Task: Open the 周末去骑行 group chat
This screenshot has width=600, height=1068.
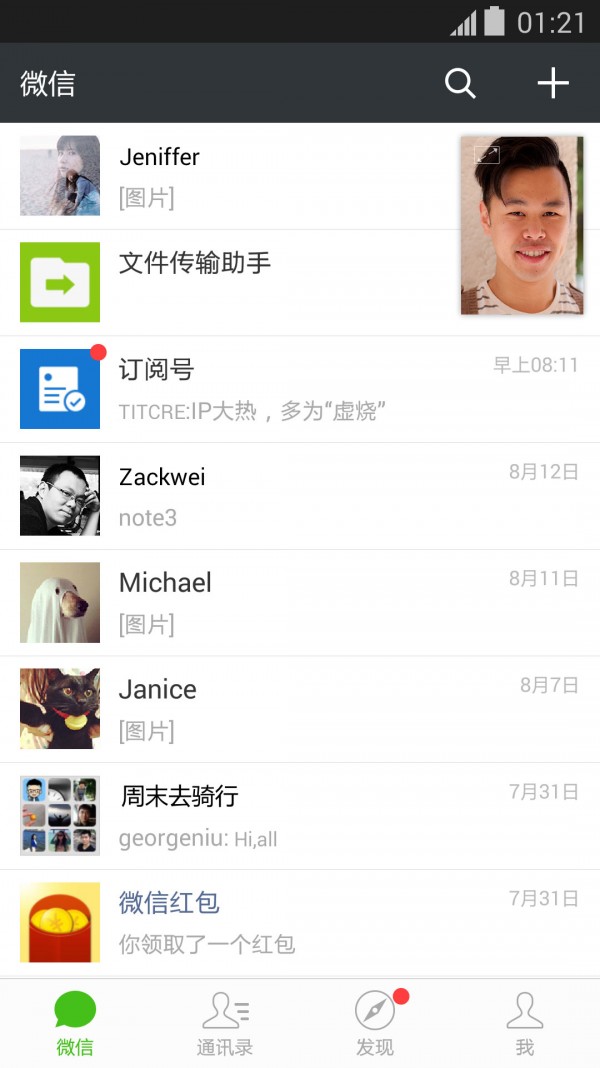Action: tap(300, 816)
